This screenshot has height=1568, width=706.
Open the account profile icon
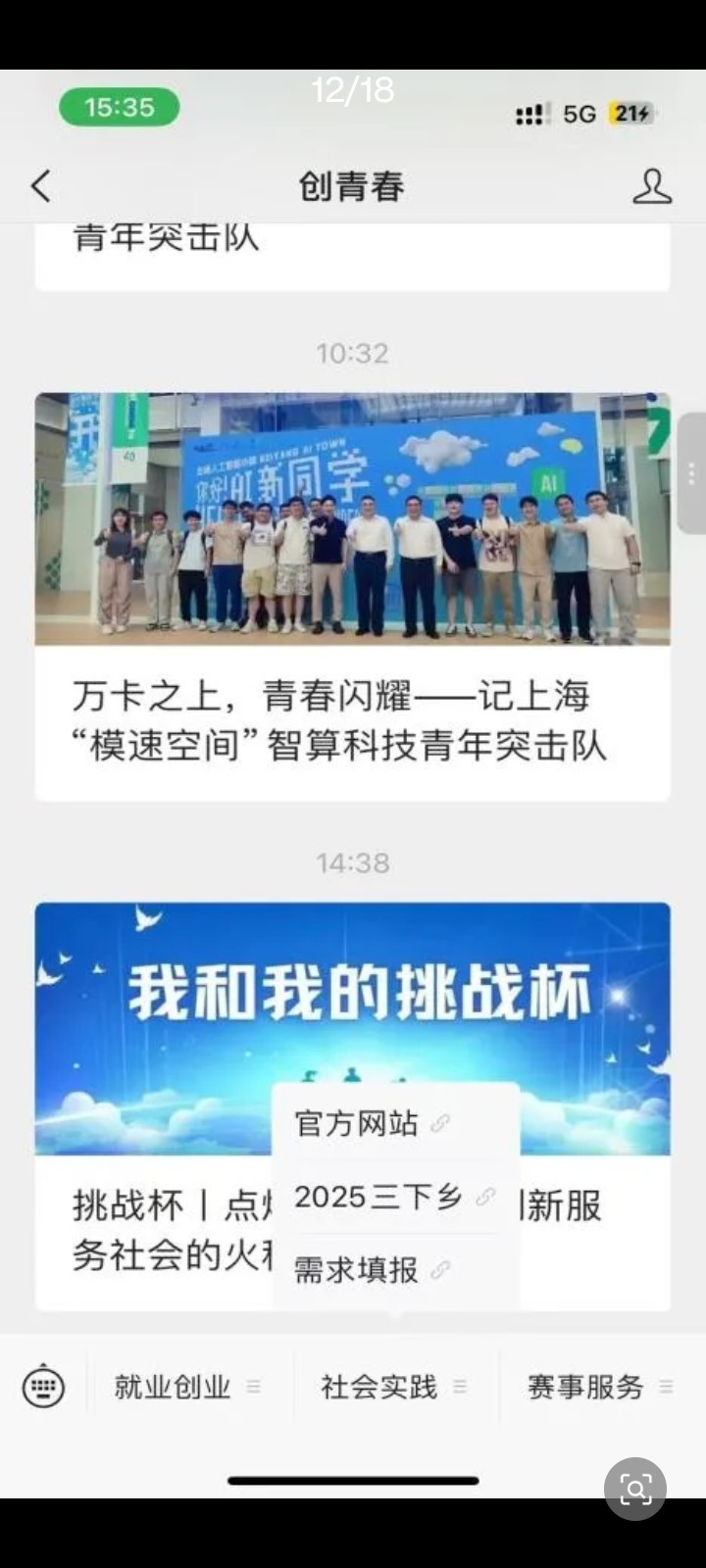pyautogui.click(x=651, y=186)
